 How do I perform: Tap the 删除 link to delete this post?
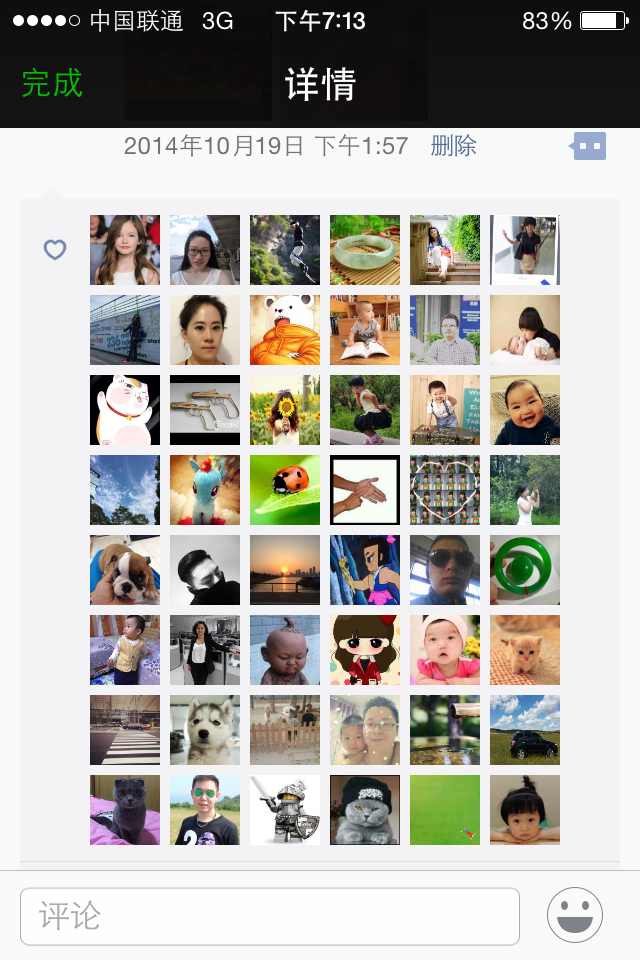(x=453, y=146)
